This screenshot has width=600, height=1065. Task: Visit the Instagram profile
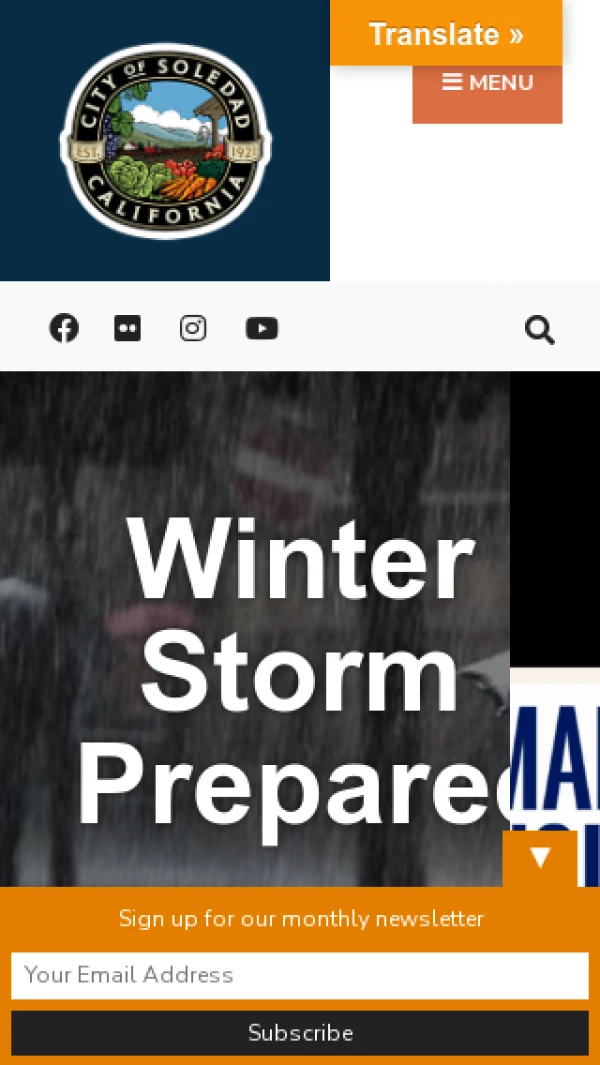[x=193, y=328]
